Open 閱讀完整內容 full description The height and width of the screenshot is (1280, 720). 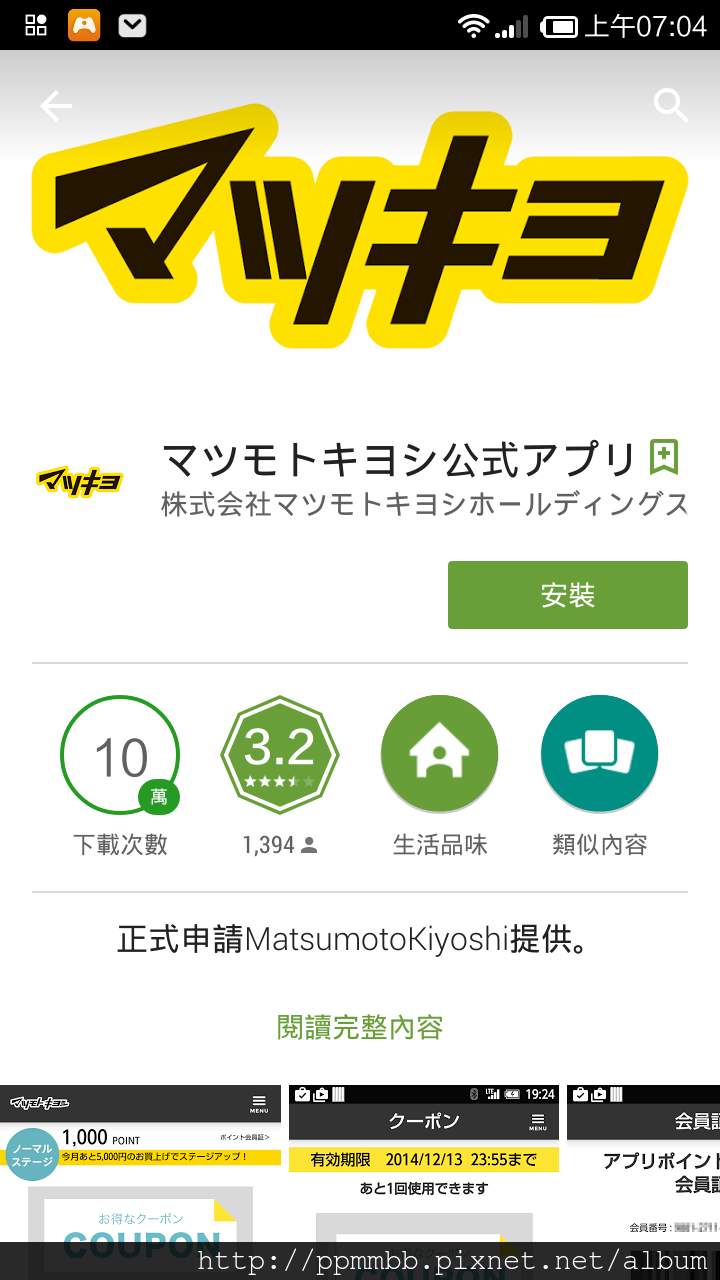[x=360, y=1027]
